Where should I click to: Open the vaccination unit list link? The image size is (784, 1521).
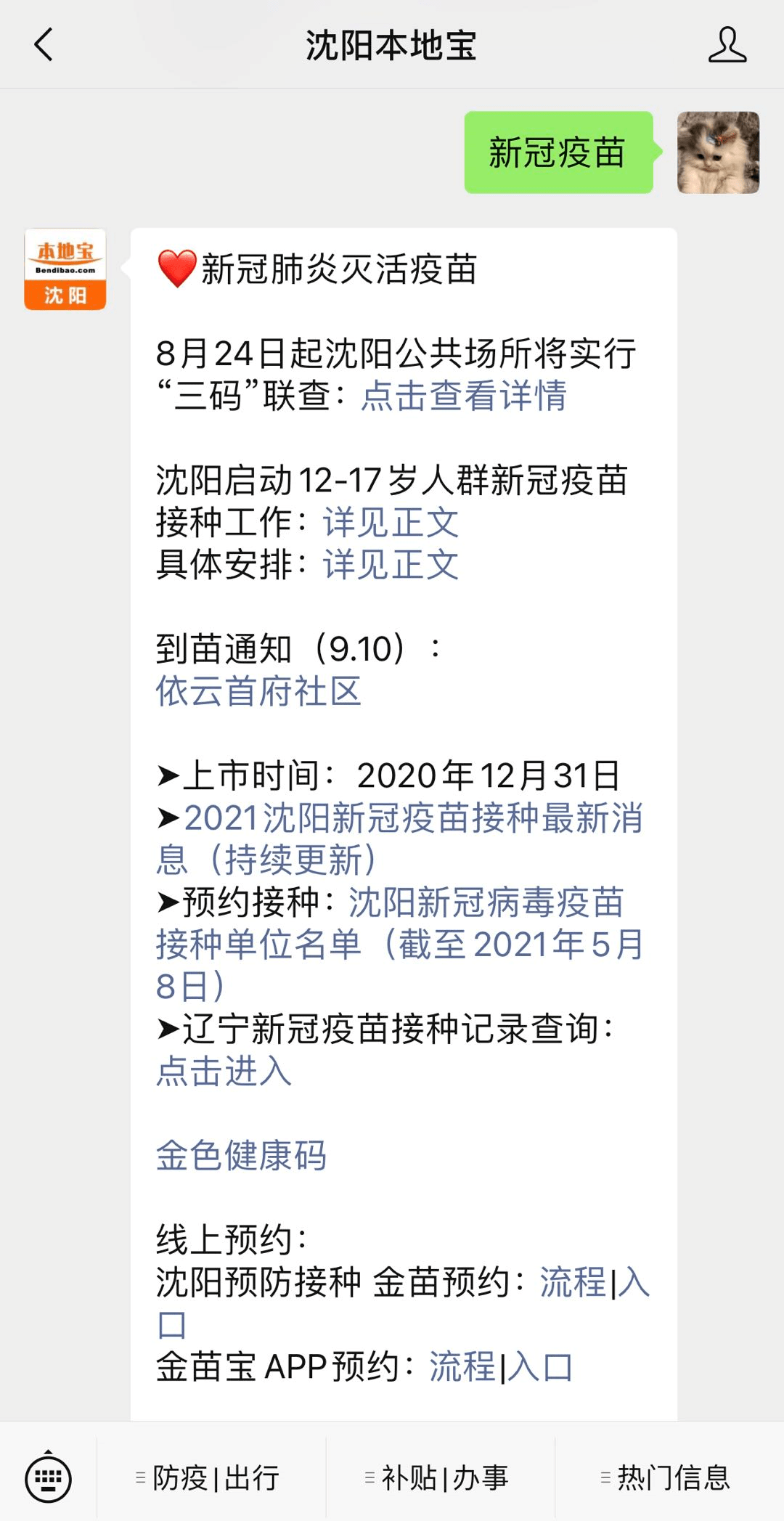click(x=486, y=904)
